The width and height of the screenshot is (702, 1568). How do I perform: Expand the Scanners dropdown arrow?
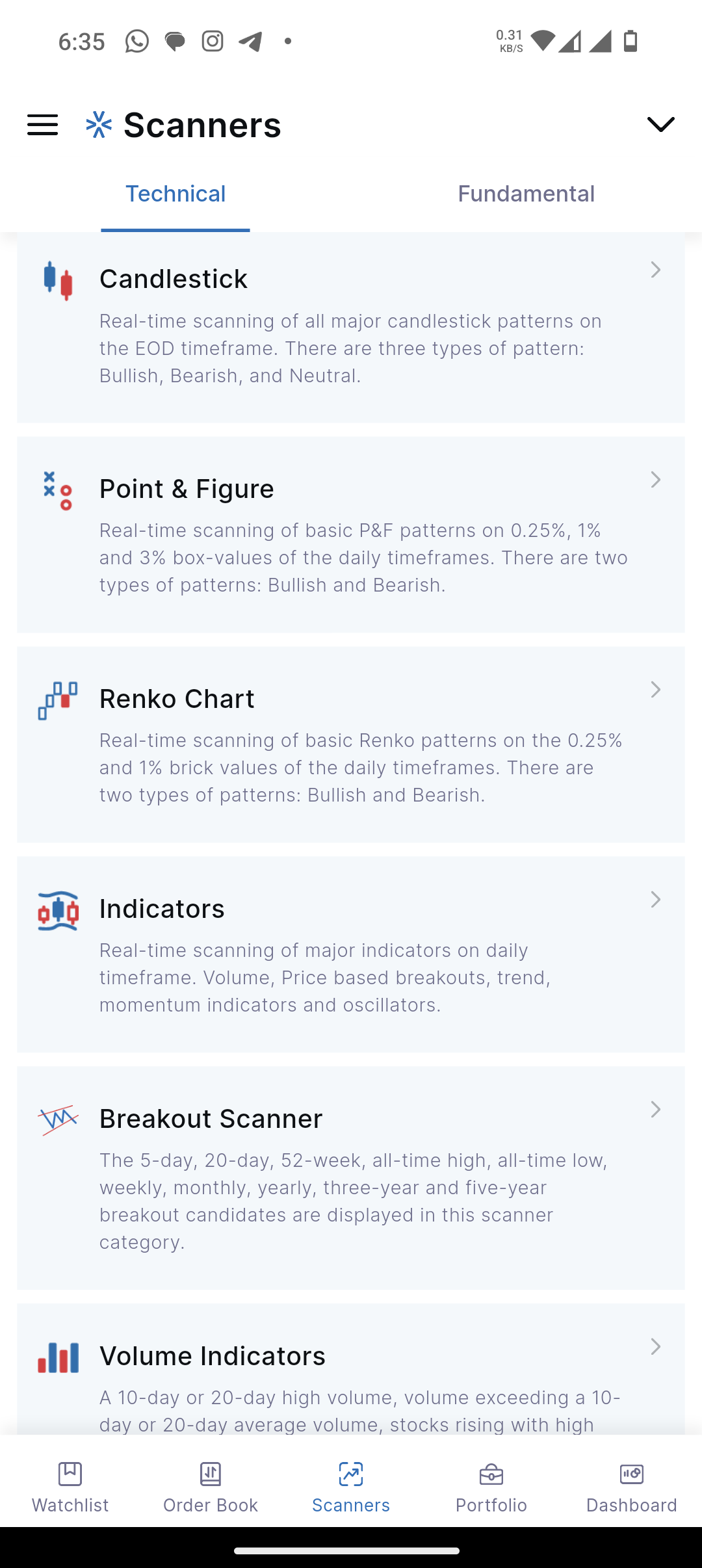(x=660, y=124)
